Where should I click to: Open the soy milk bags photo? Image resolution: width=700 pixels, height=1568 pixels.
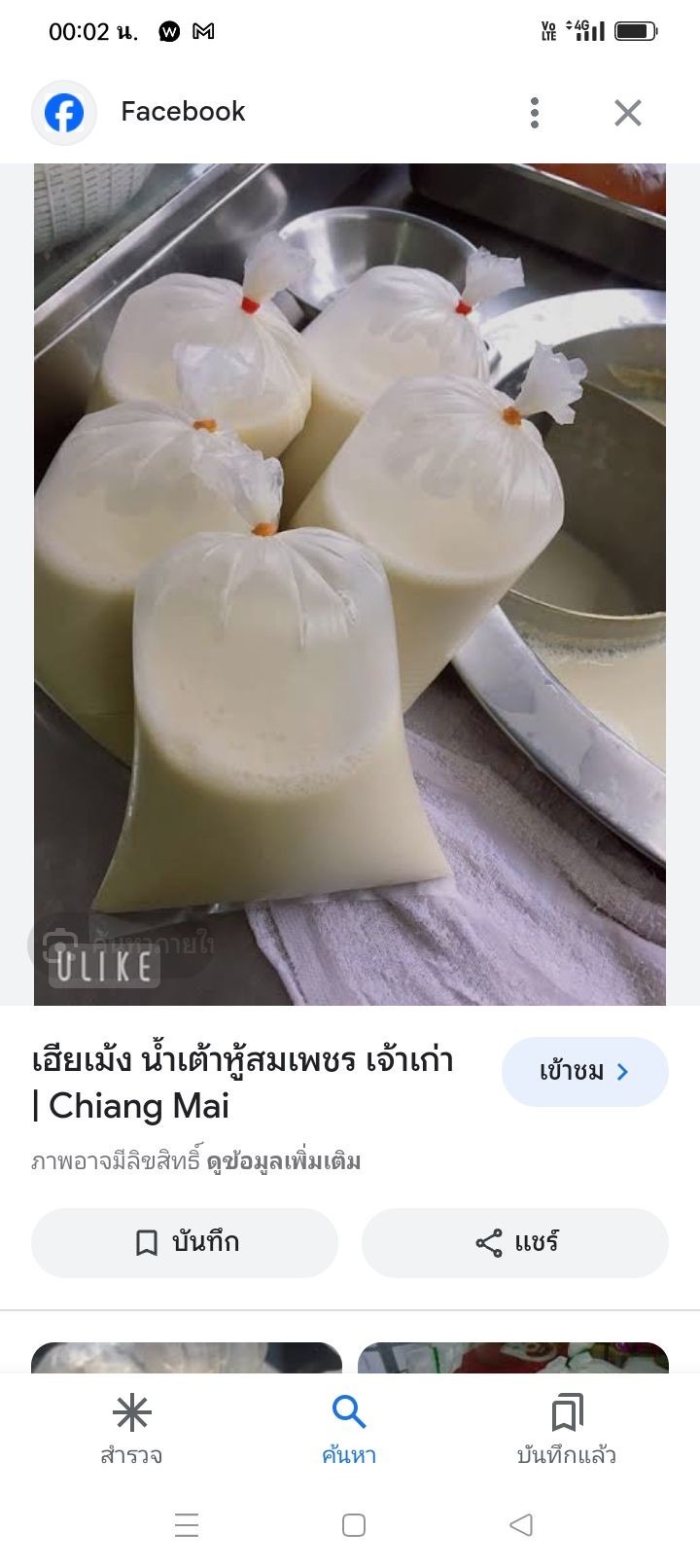tap(350, 584)
